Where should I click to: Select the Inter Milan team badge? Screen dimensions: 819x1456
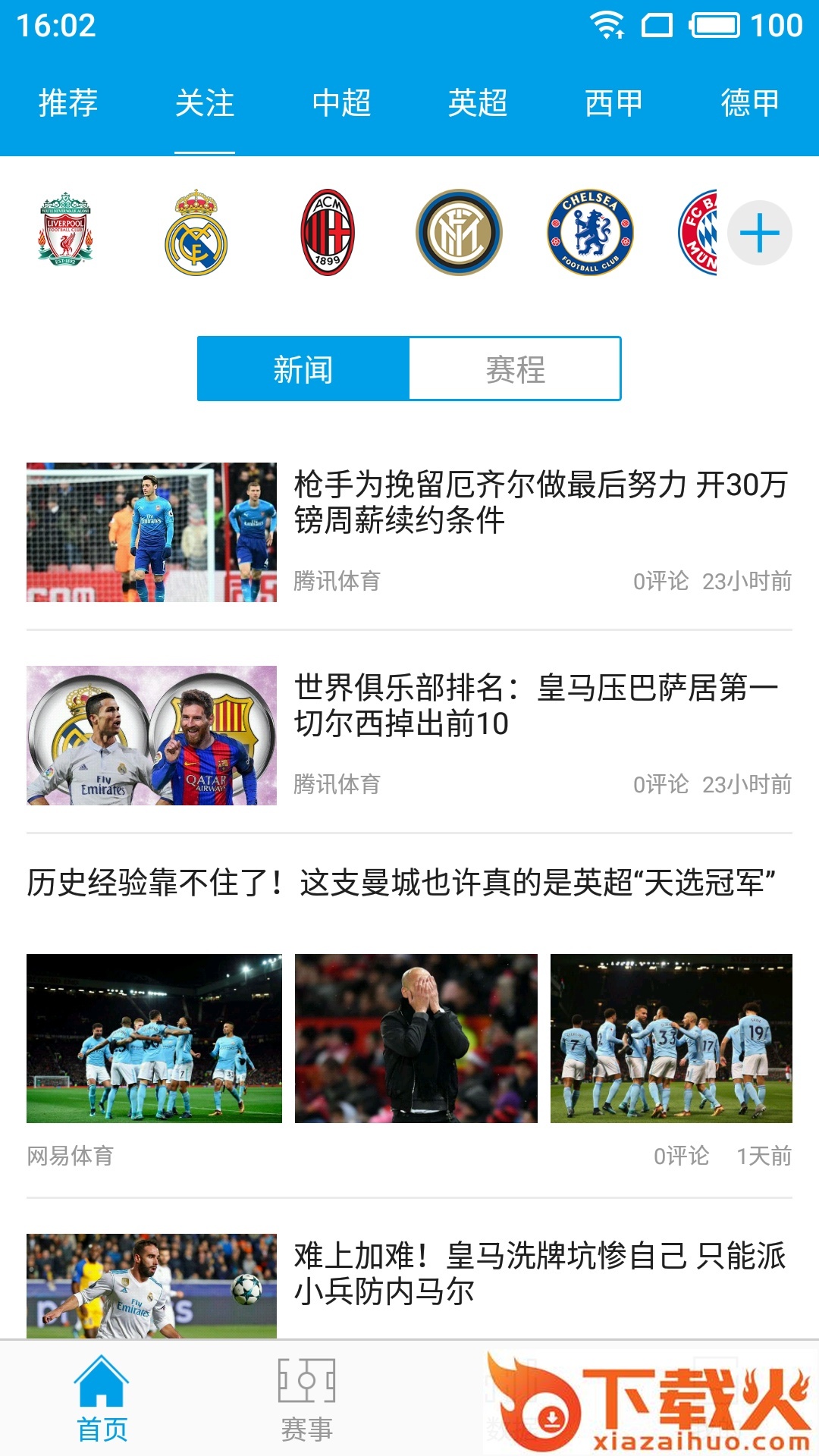pos(459,231)
